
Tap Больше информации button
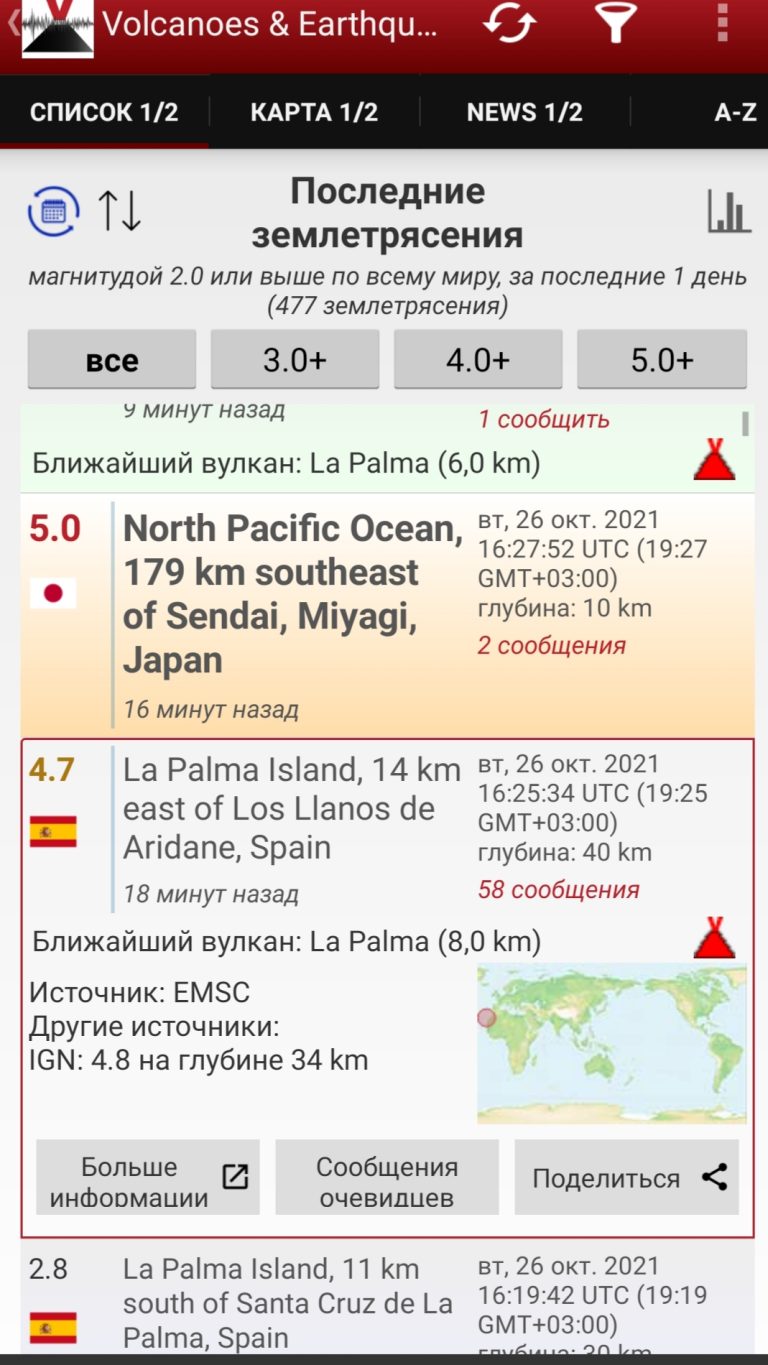tap(148, 1177)
